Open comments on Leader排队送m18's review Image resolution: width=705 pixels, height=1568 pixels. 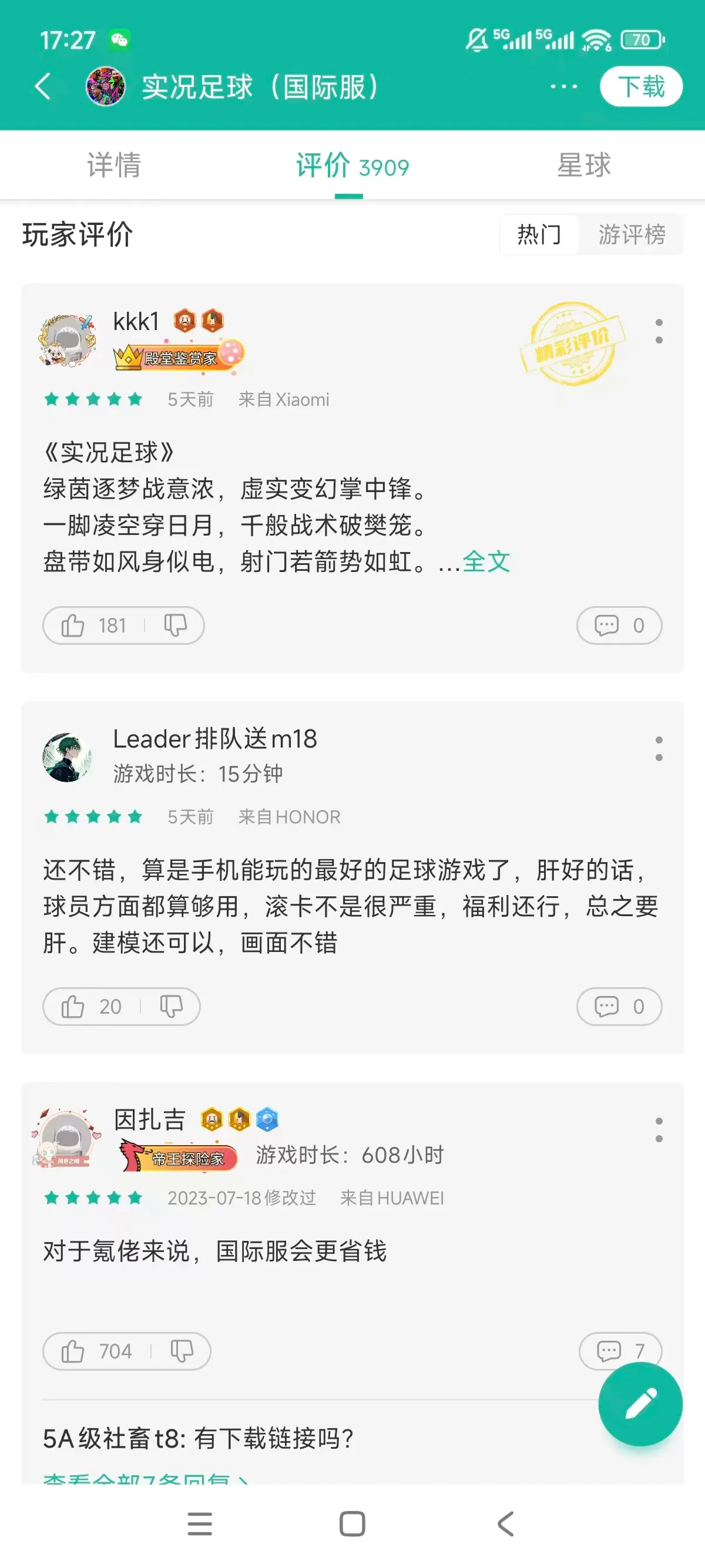619,1006
